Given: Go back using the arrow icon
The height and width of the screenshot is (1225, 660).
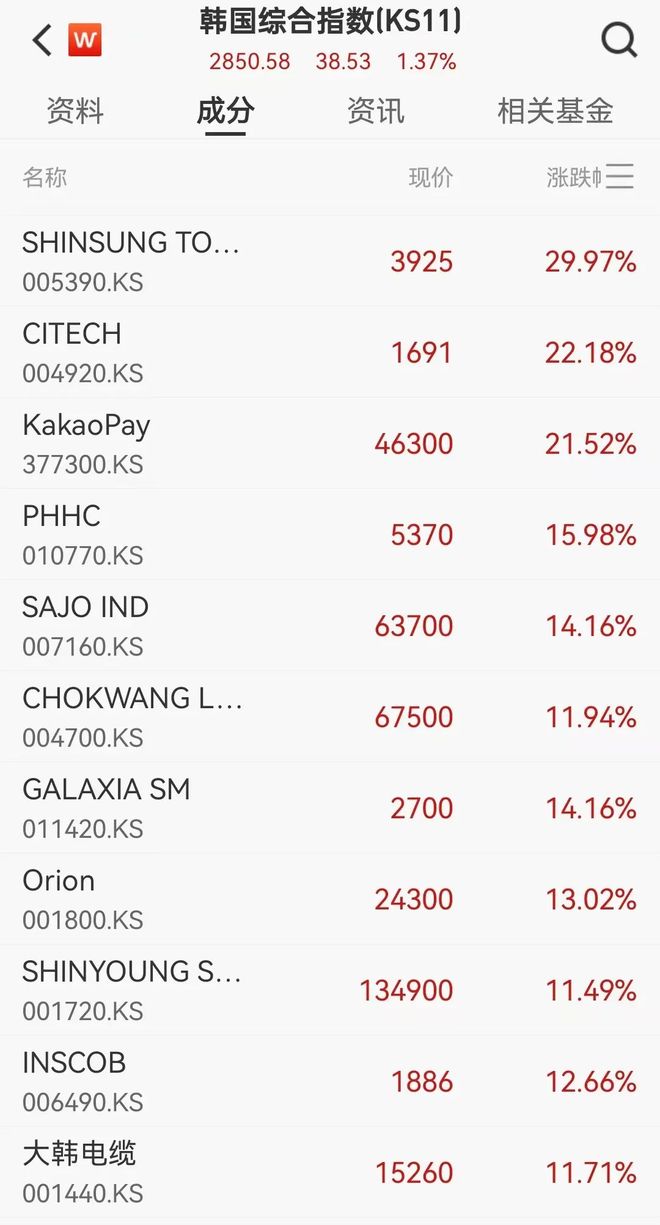Looking at the screenshot, I should 41,41.
